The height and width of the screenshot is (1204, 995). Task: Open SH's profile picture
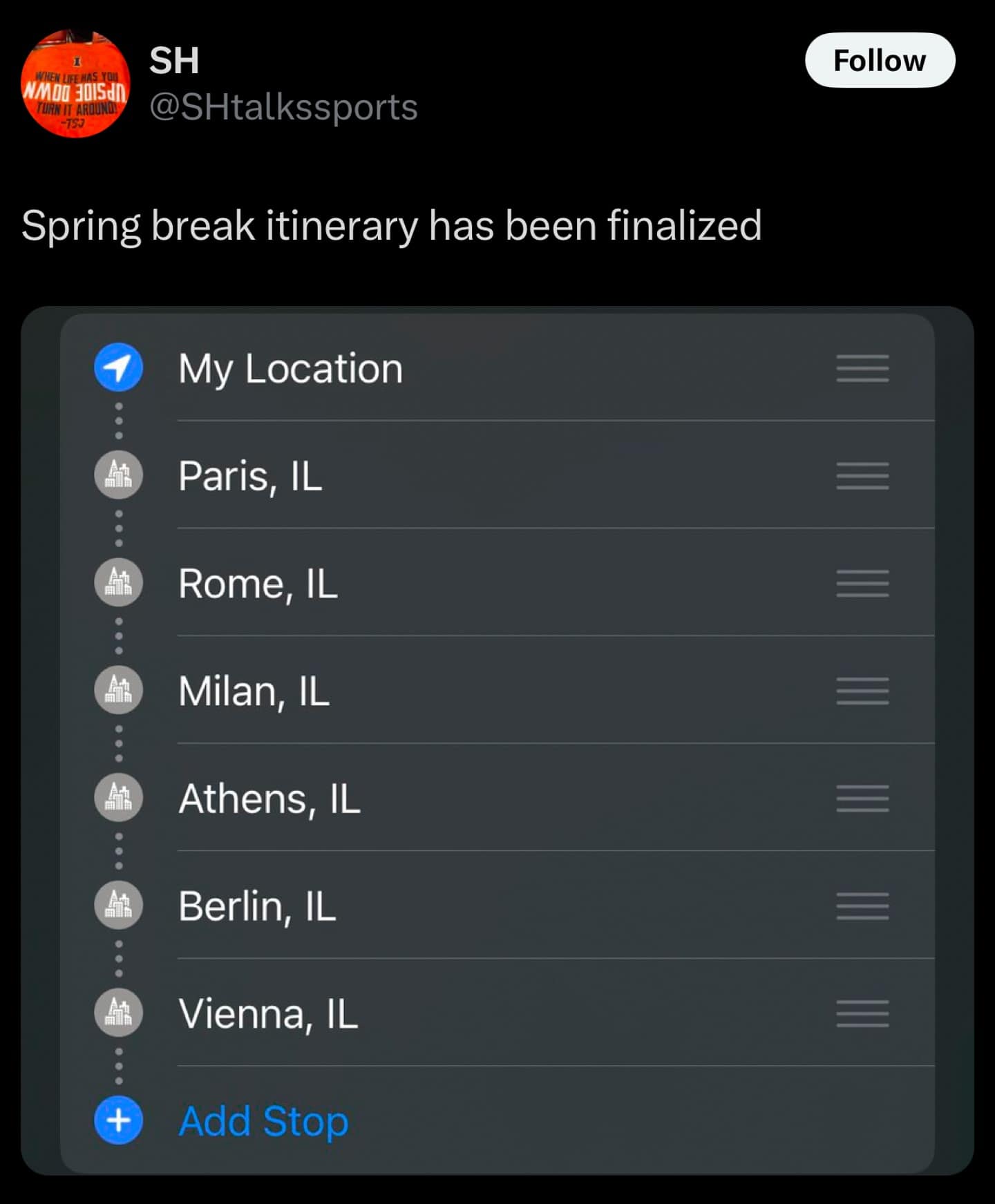(75, 84)
